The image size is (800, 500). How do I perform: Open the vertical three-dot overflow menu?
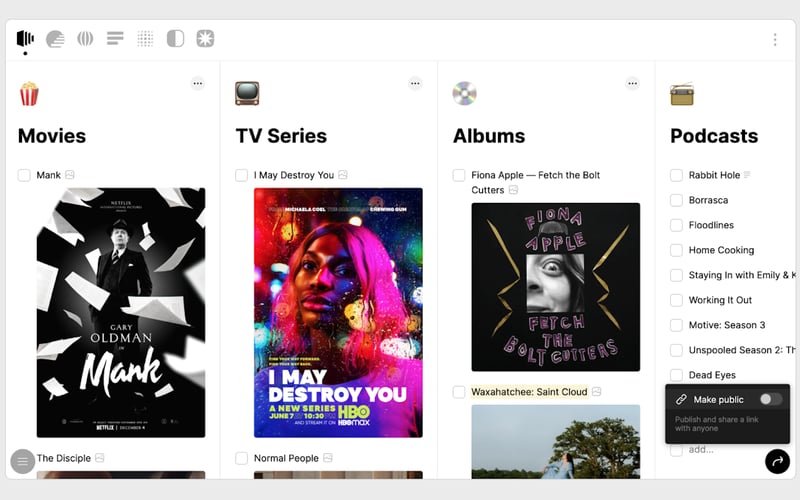tap(774, 40)
